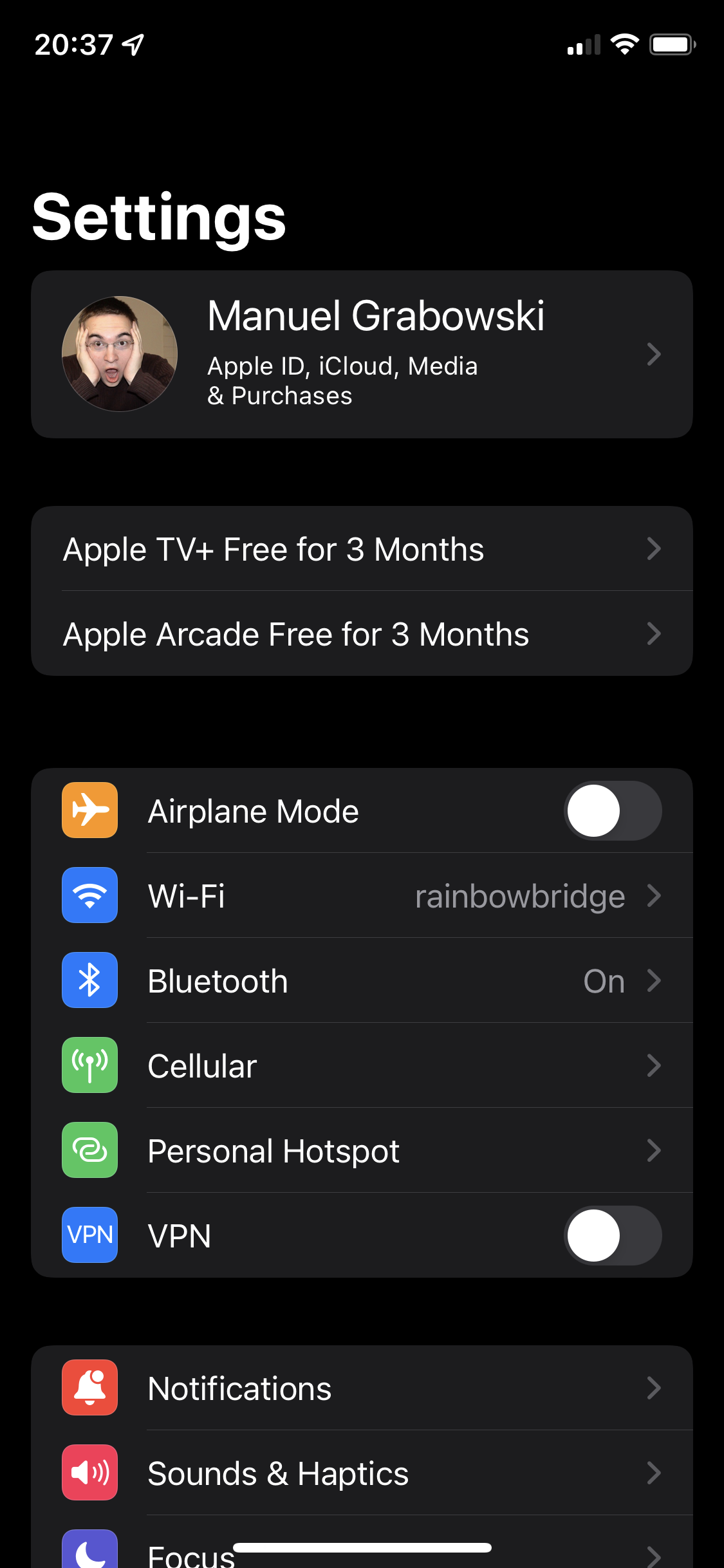Turn on Airplane Mode
The width and height of the screenshot is (724, 1568).
coord(612,810)
